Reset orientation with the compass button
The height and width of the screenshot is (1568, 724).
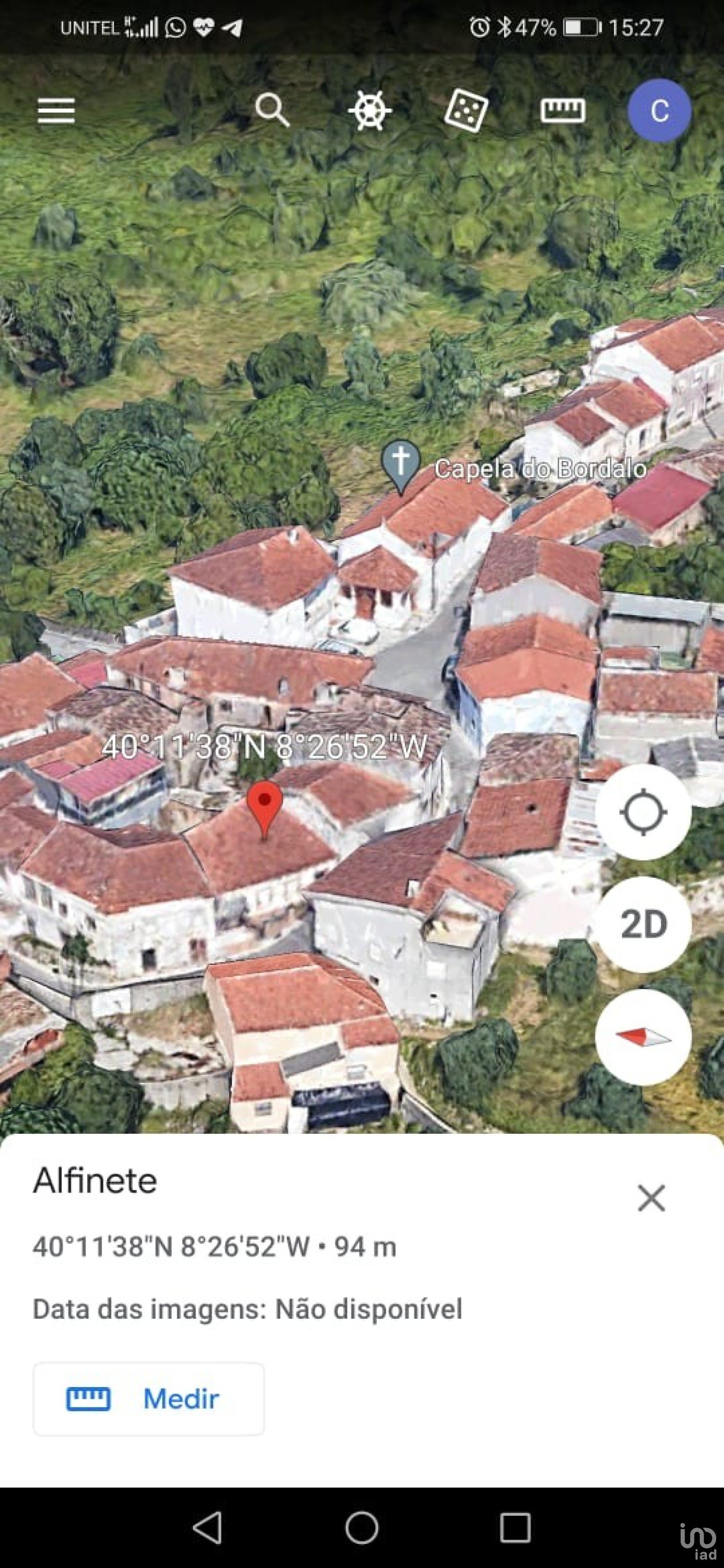643,1037
